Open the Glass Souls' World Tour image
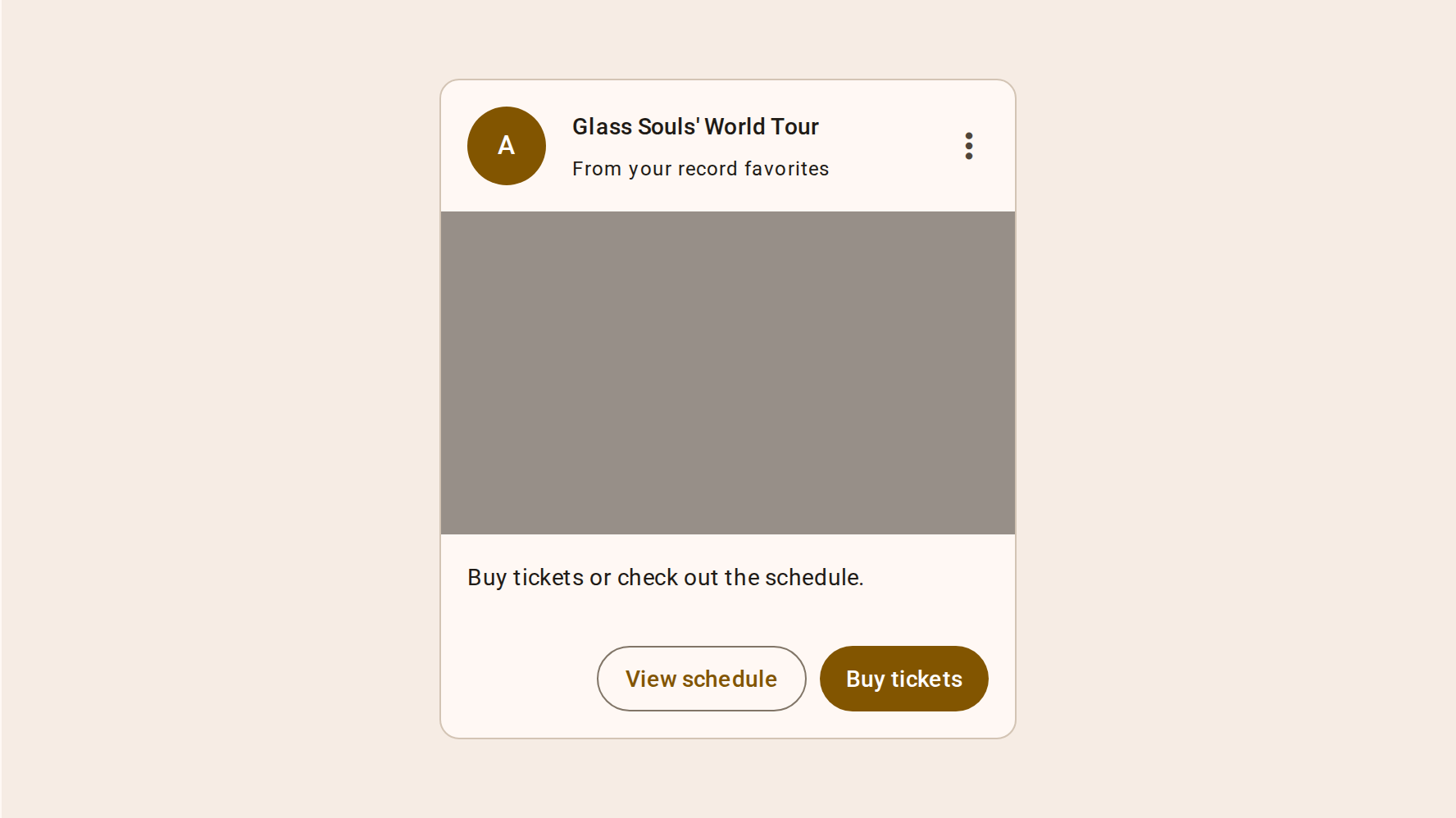Viewport: 1456px width, 818px height. (727, 373)
